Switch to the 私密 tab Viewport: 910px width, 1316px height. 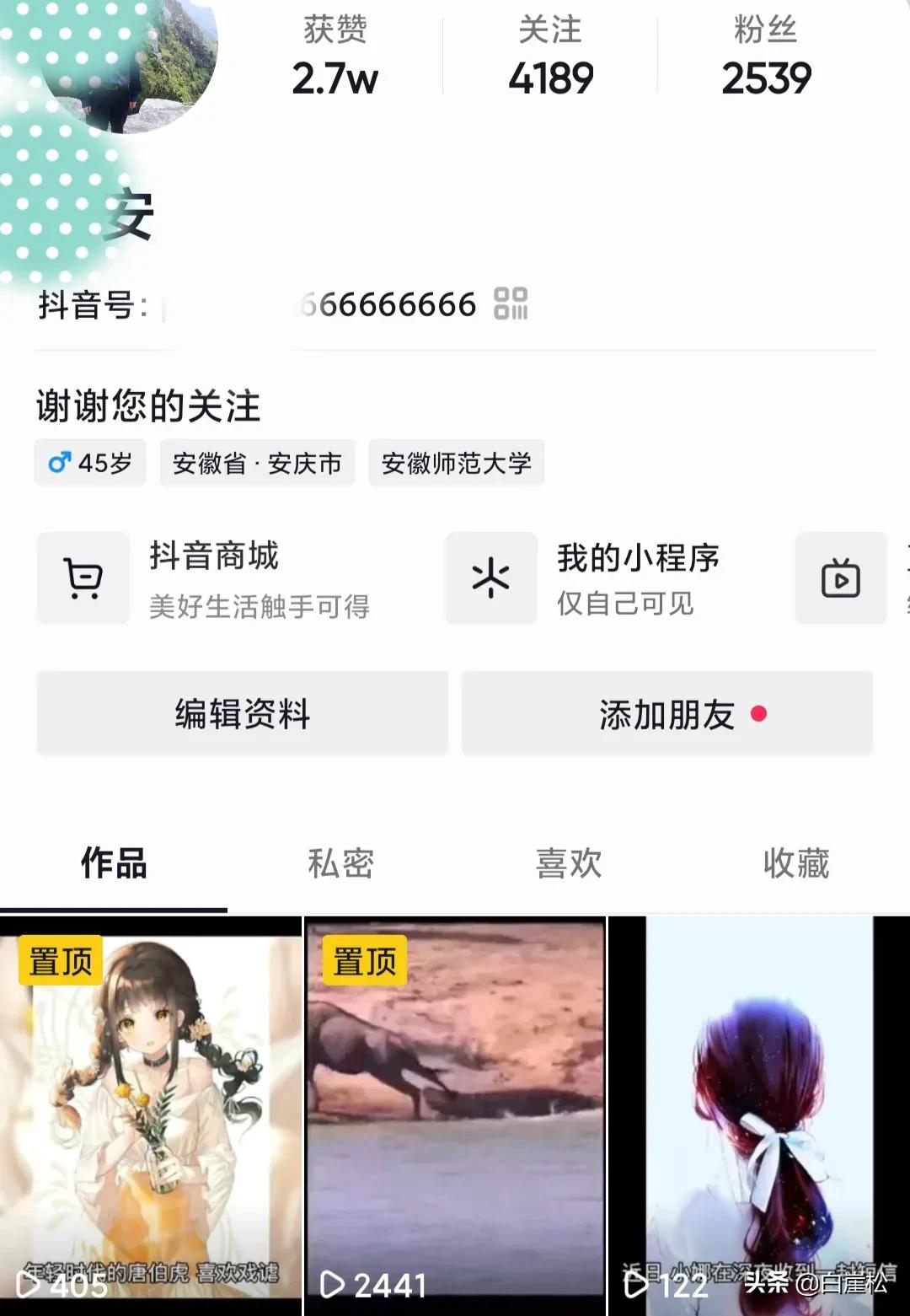tap(340, 863)
